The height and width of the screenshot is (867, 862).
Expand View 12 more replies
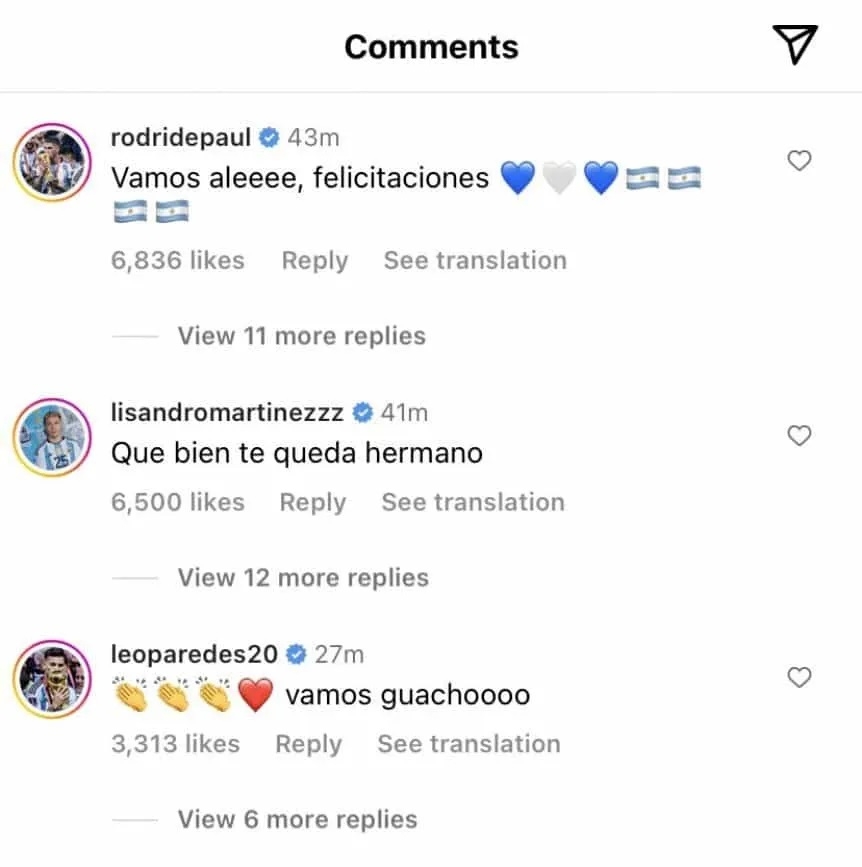click(x=302, y=578)
